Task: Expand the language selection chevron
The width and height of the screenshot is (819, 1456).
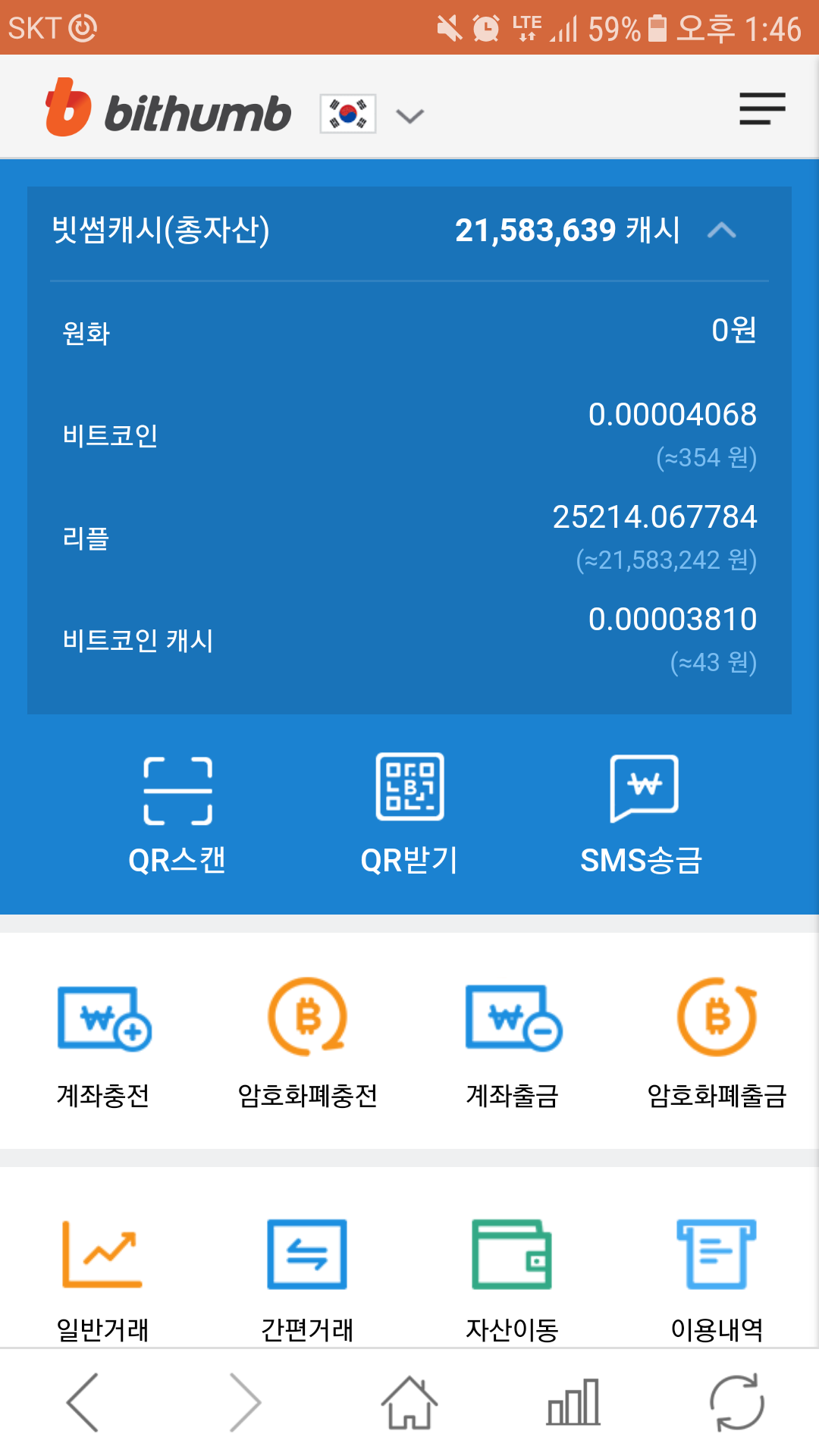Action: tap(409, 114)
